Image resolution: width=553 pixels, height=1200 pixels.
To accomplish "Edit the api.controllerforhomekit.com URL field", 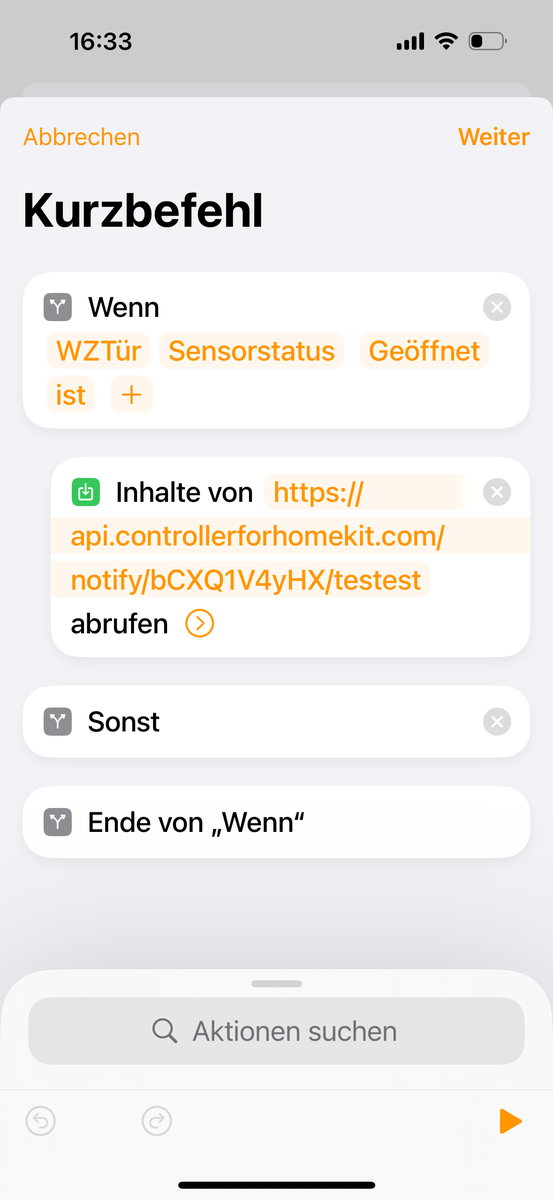I will [x=257, y=536].
